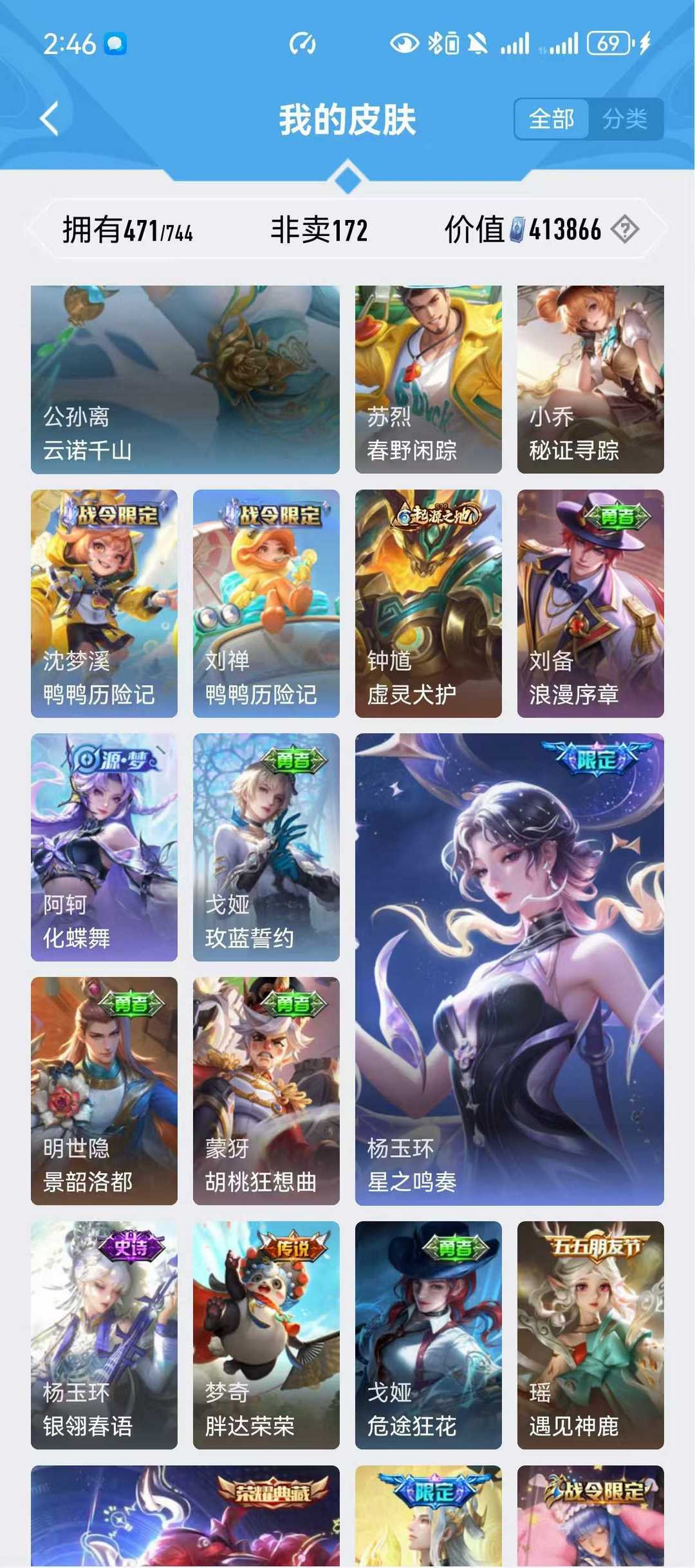
Task: Select 阿轲 化蝶舞 skin card
Action: pyautogui.click(x=104, y=847)
